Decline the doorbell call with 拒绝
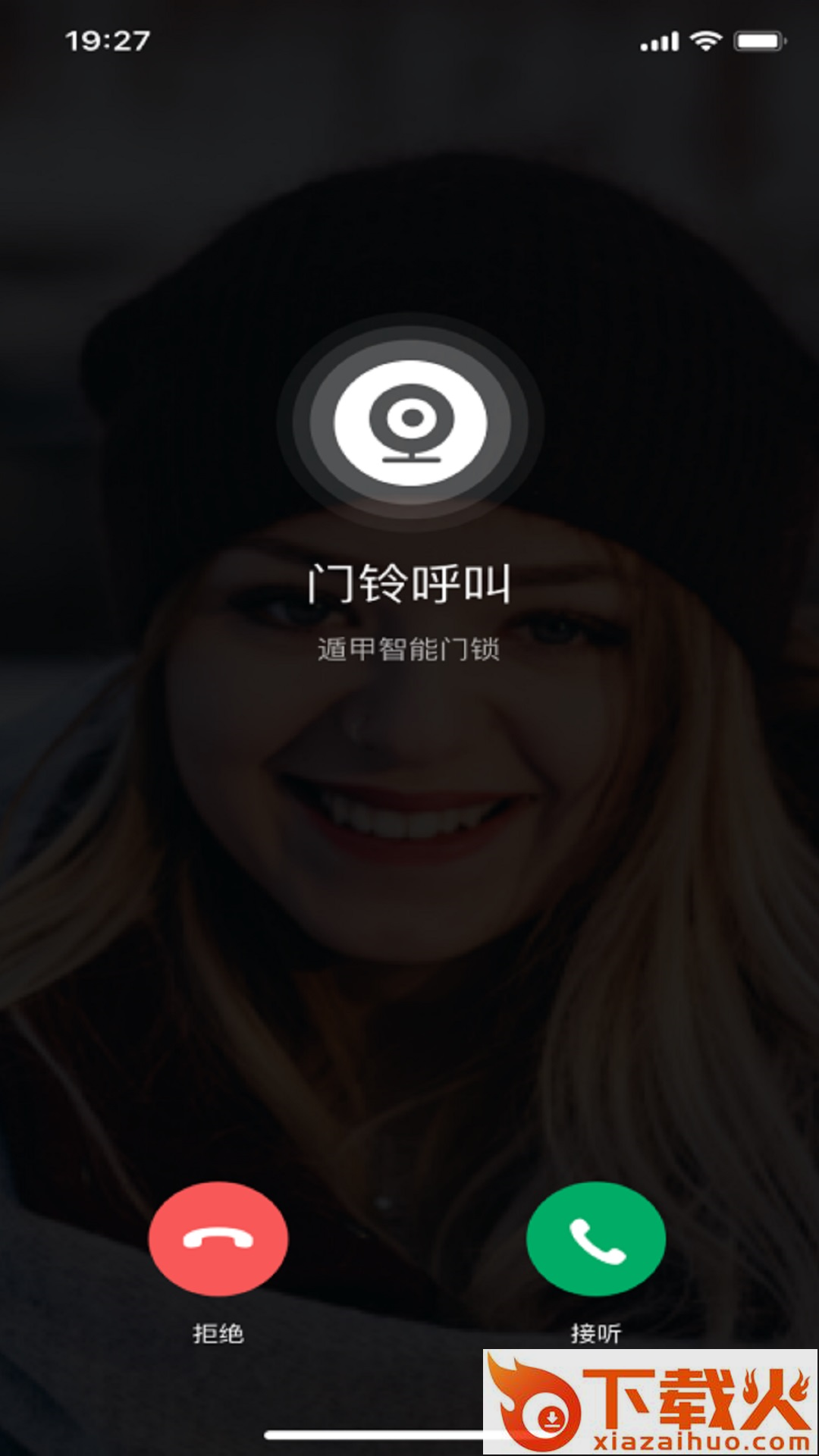 218,1238
